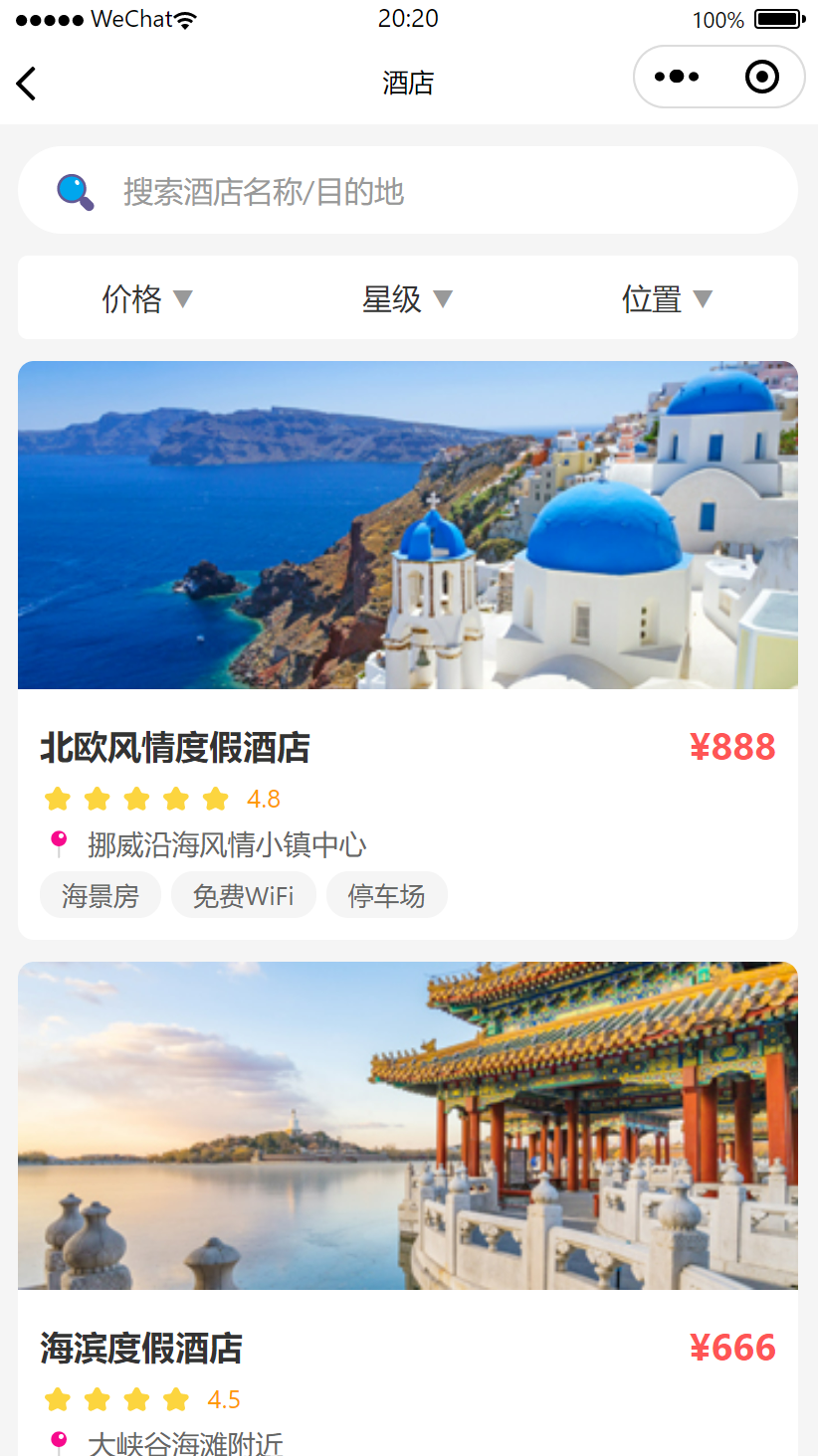The height and width of the screenshot is (1456, 818).
Task: Close the mini program with the circle button
Action: coord(761,77)
